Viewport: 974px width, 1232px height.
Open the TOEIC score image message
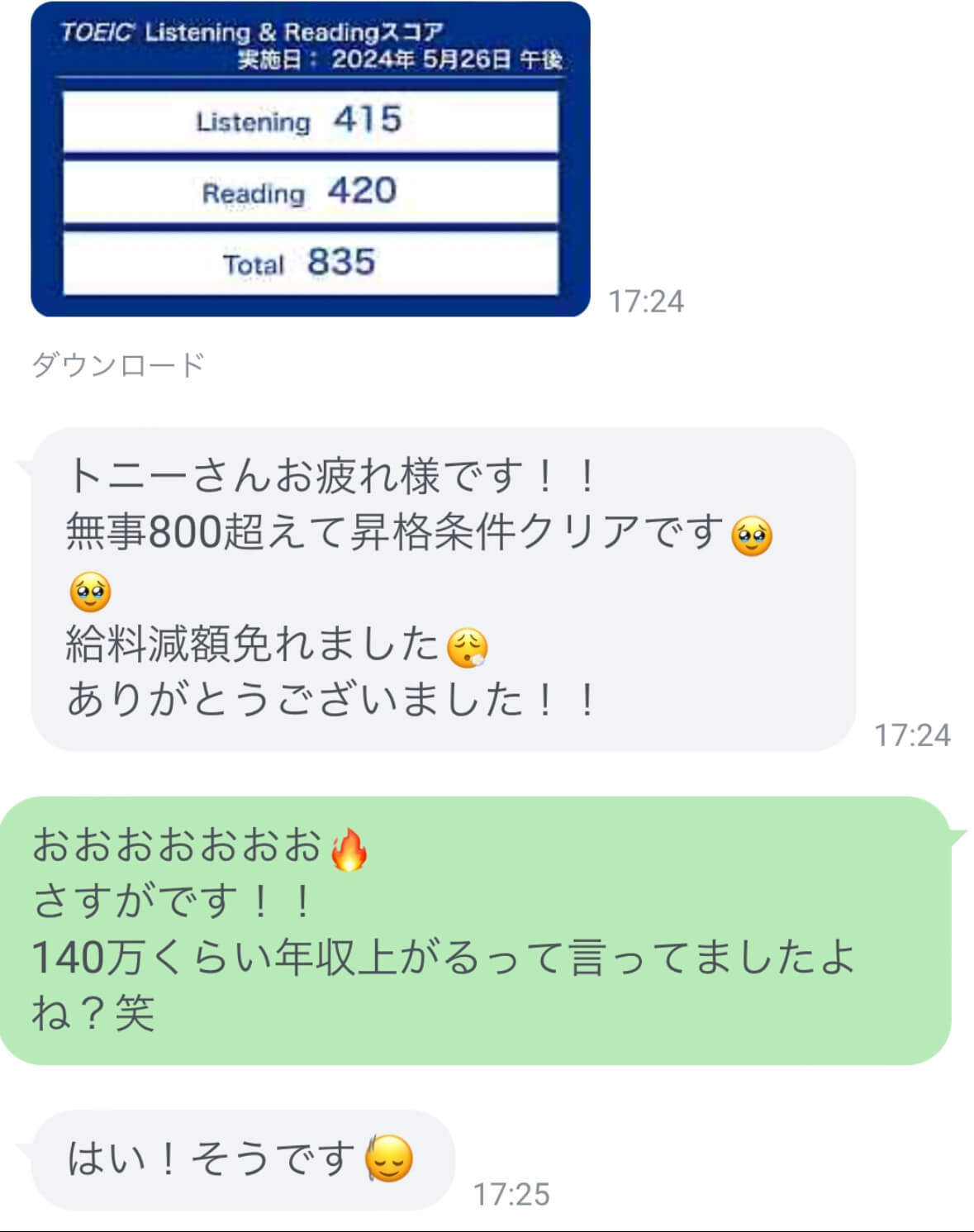click(x=310, y=159)
